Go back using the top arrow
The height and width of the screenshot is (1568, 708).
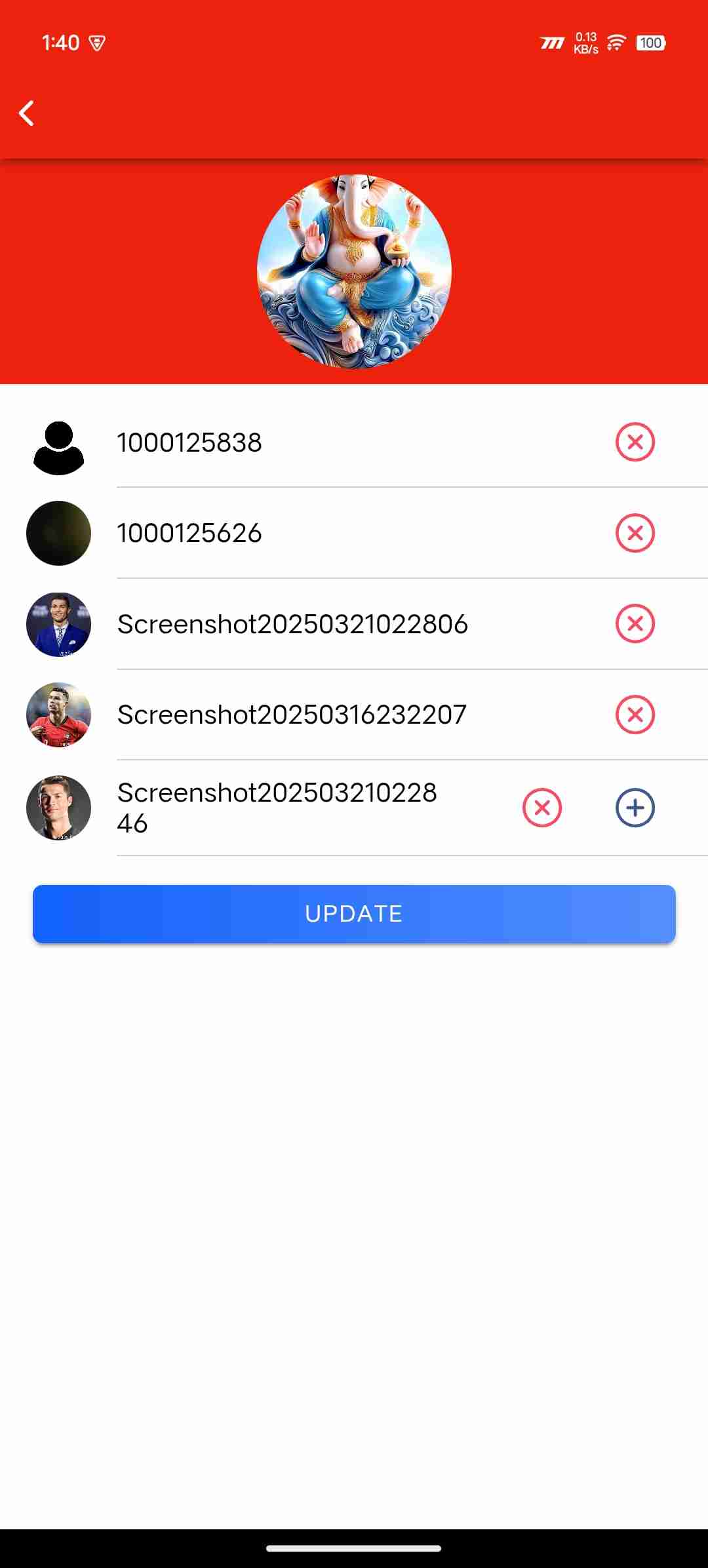point(26,113)
